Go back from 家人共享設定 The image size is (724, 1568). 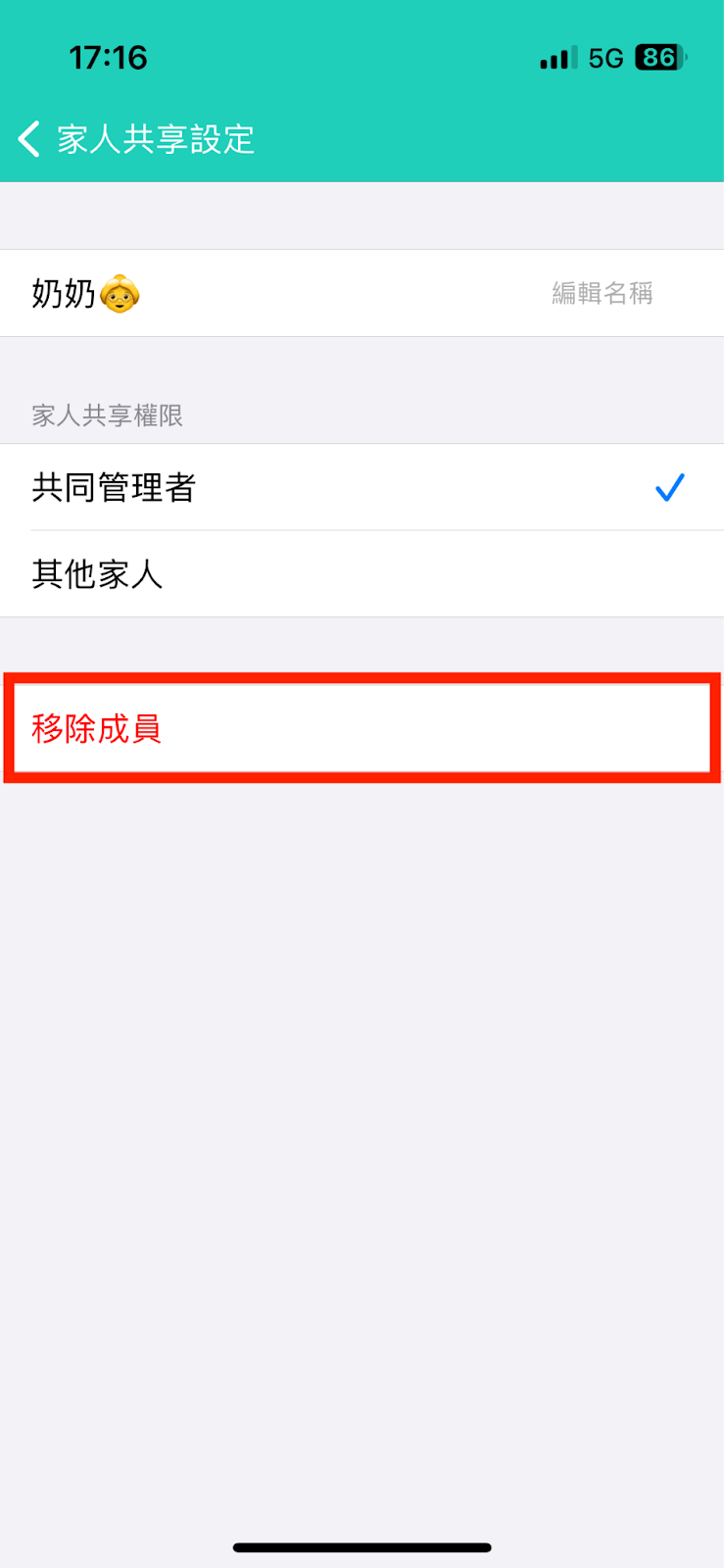(x=30, y=139)
